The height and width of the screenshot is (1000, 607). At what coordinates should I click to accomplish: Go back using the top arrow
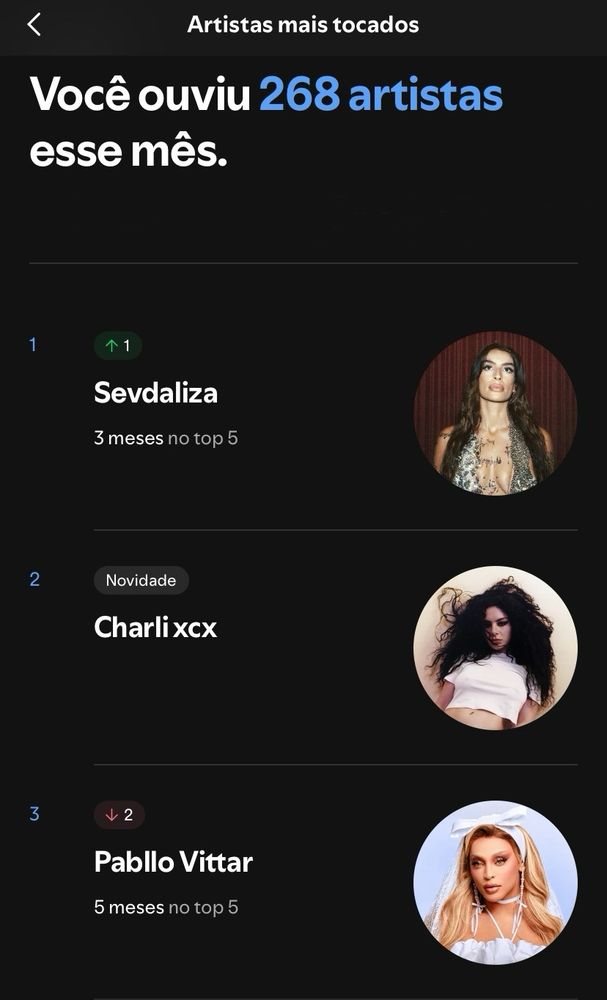point(34,25)
